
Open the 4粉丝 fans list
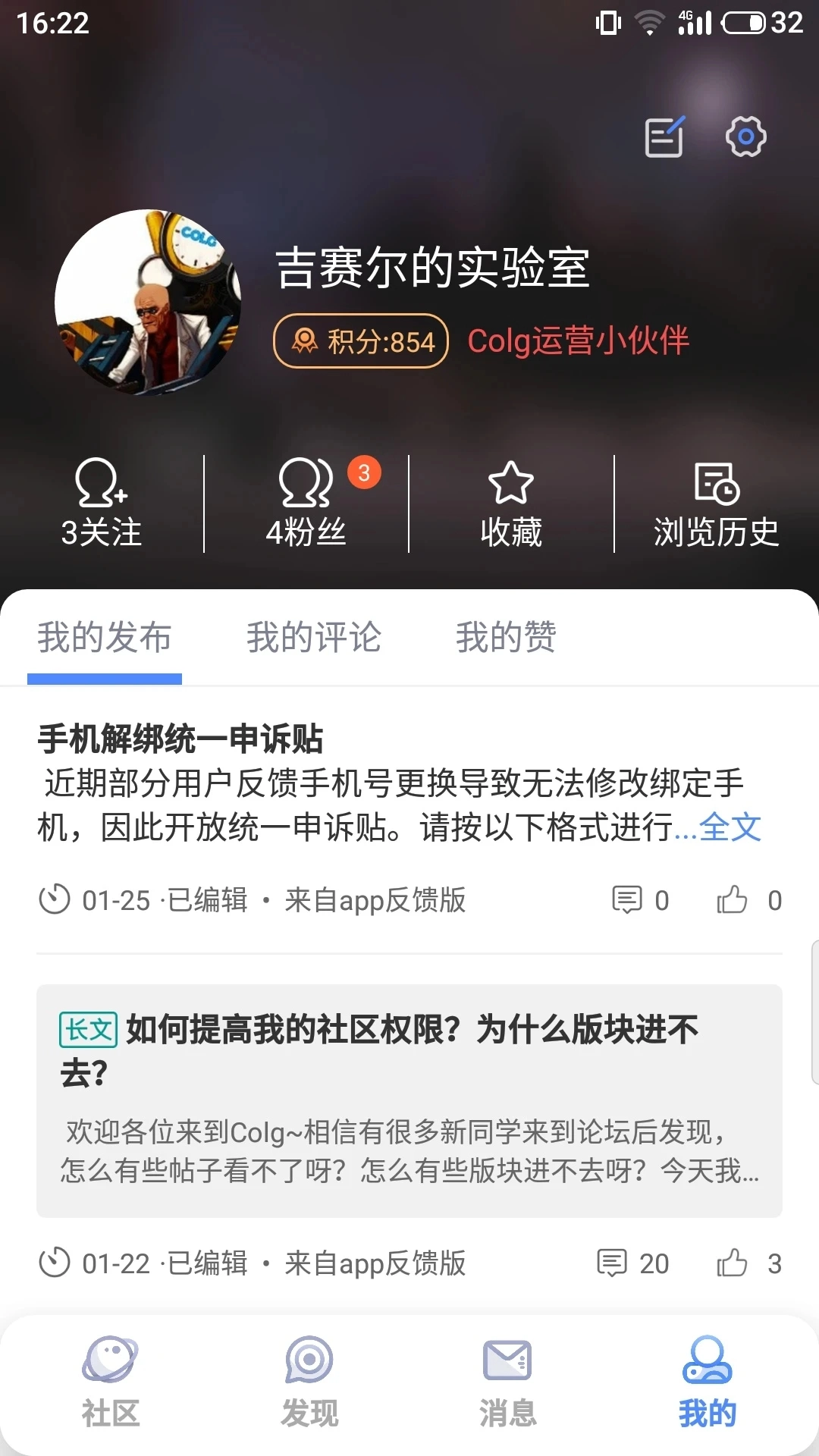306,504
